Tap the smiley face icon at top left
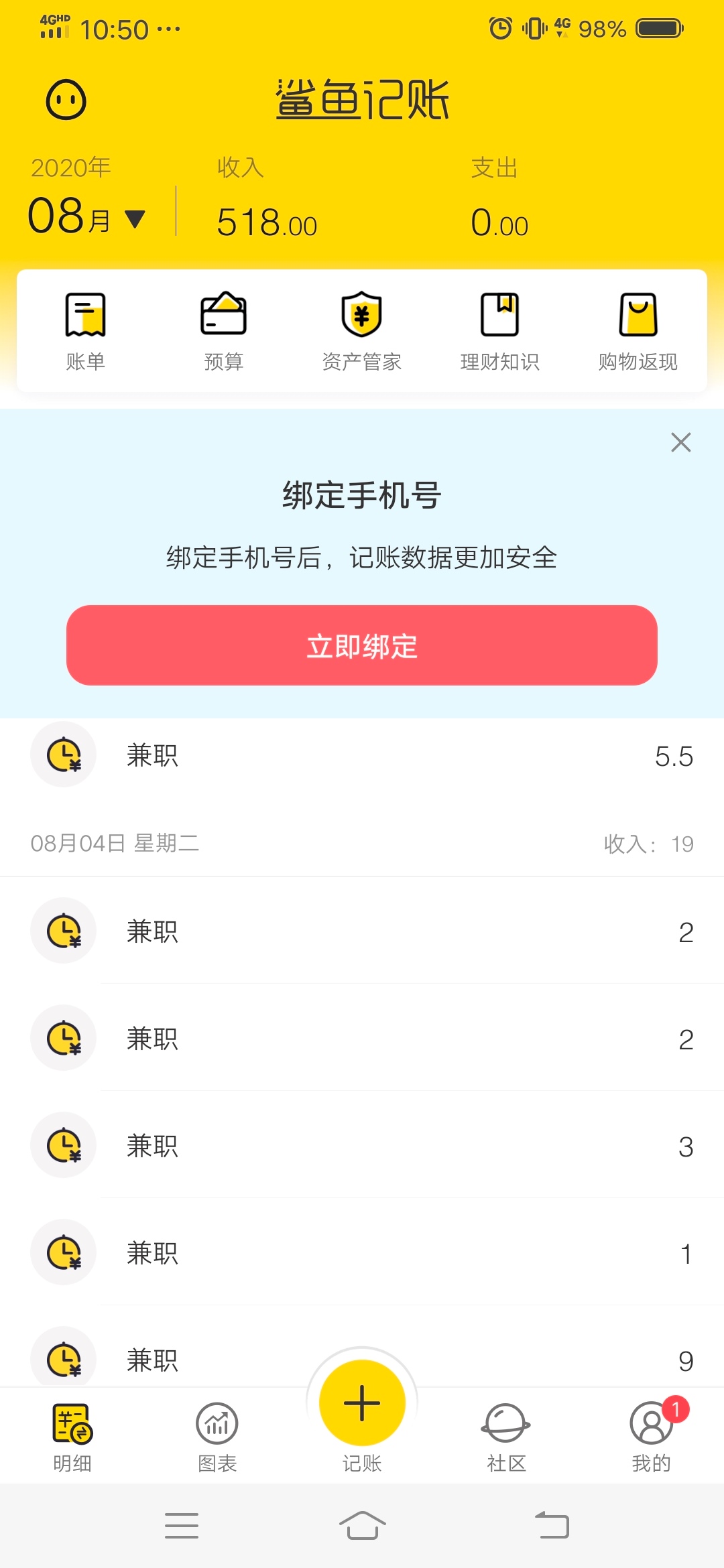The width and height of the screenshot is (724, 1568). click(x=66, y=100)
